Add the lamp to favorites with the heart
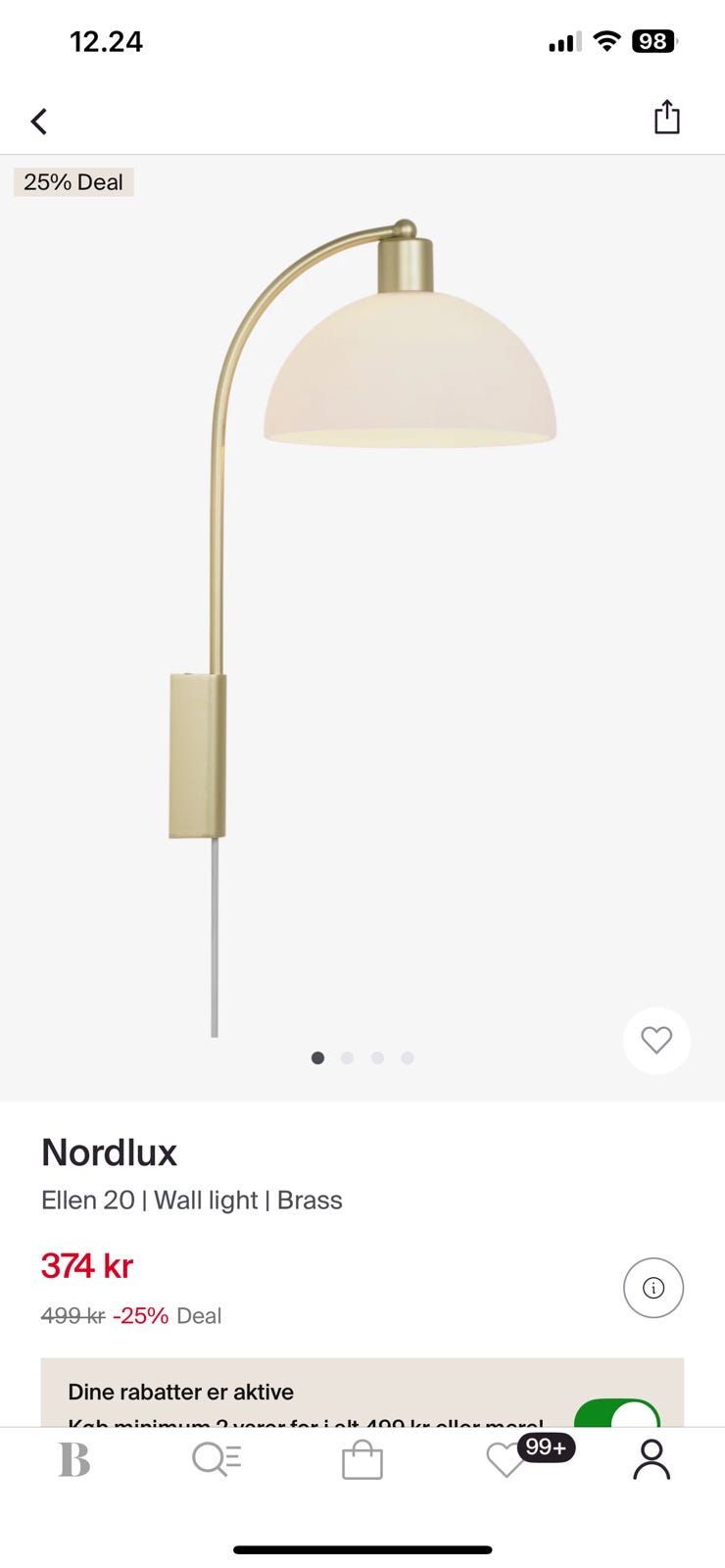This screenshot has width=725, height=1568. tap(656, 1040)
